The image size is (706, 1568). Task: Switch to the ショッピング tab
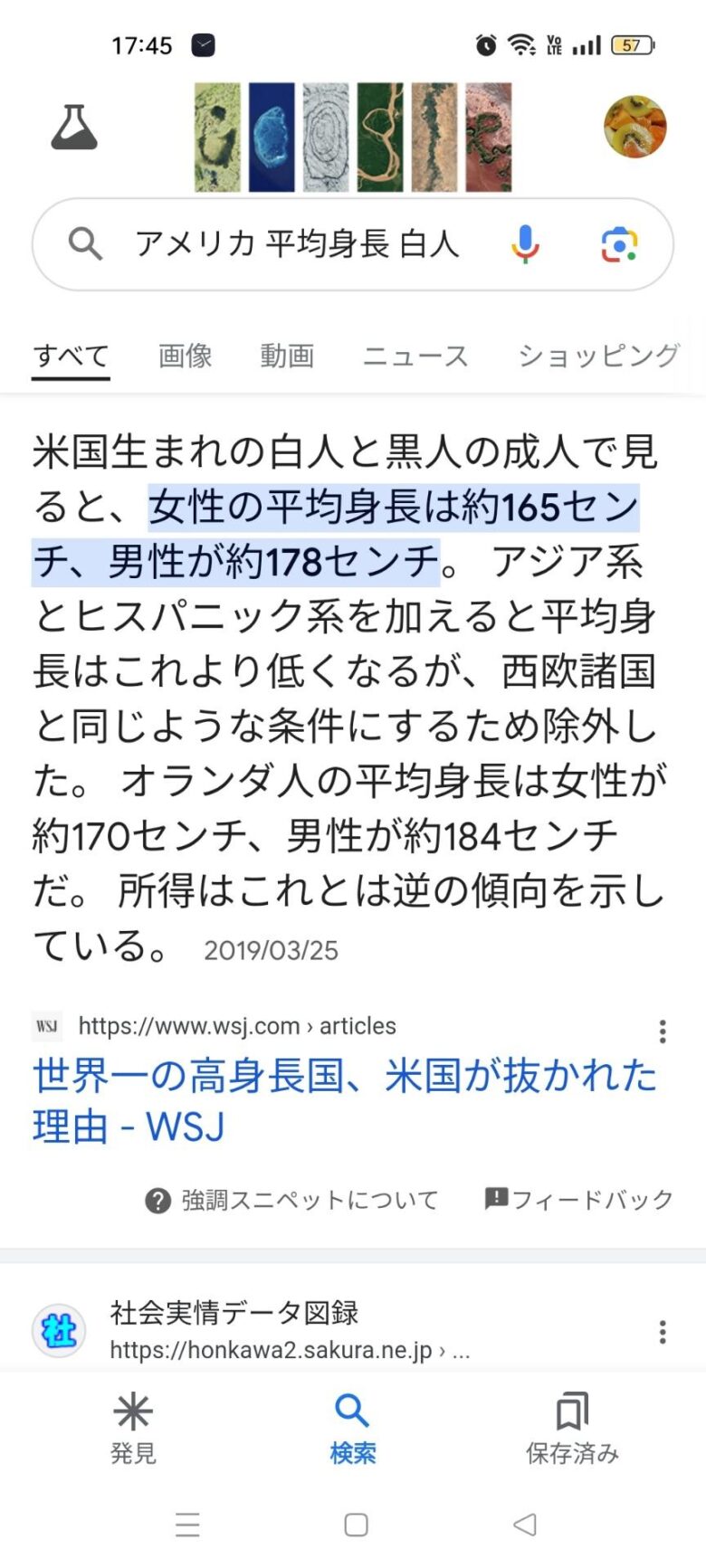coord(598,356)
